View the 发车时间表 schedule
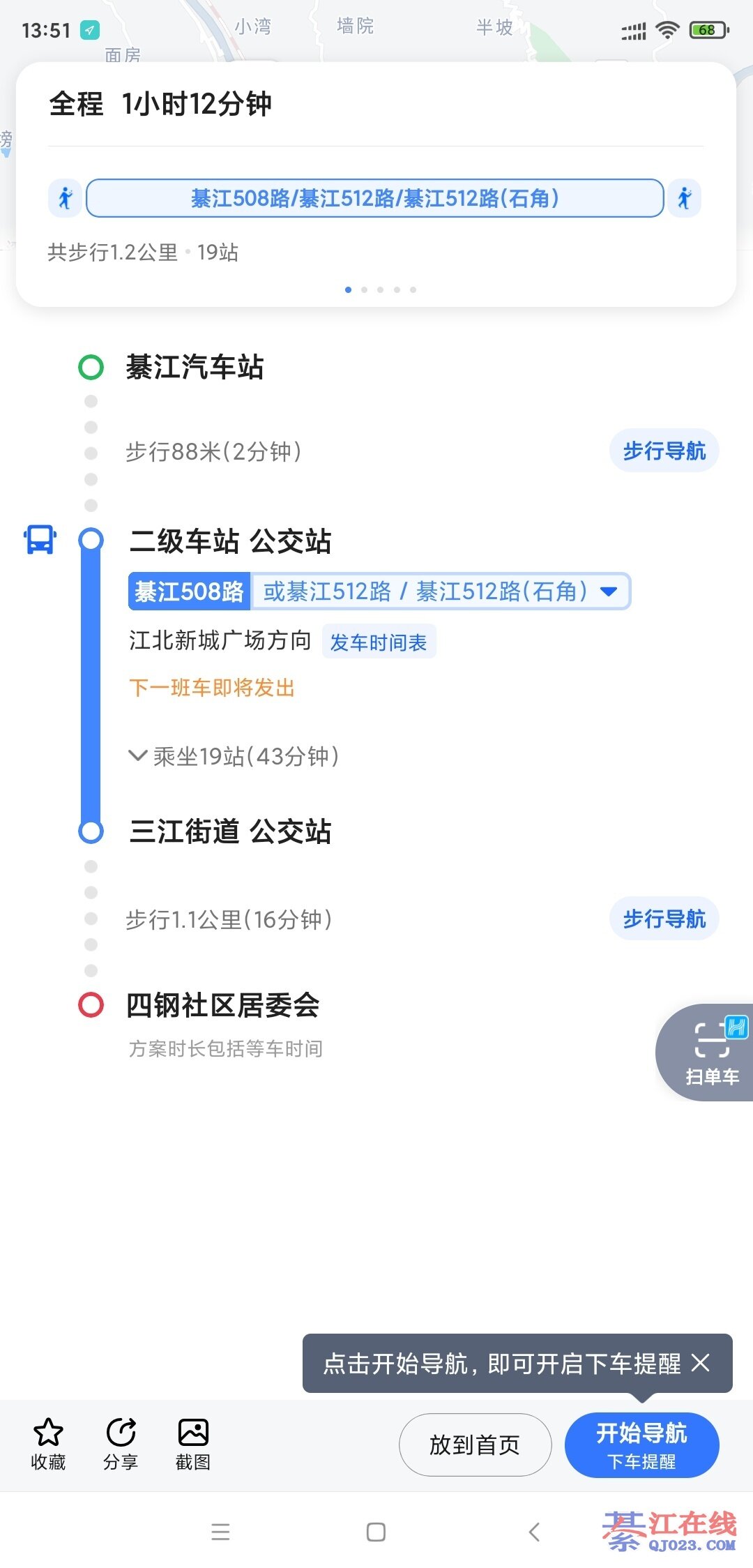The height and width of the screenshot is (1568, 753). point(378,642)
